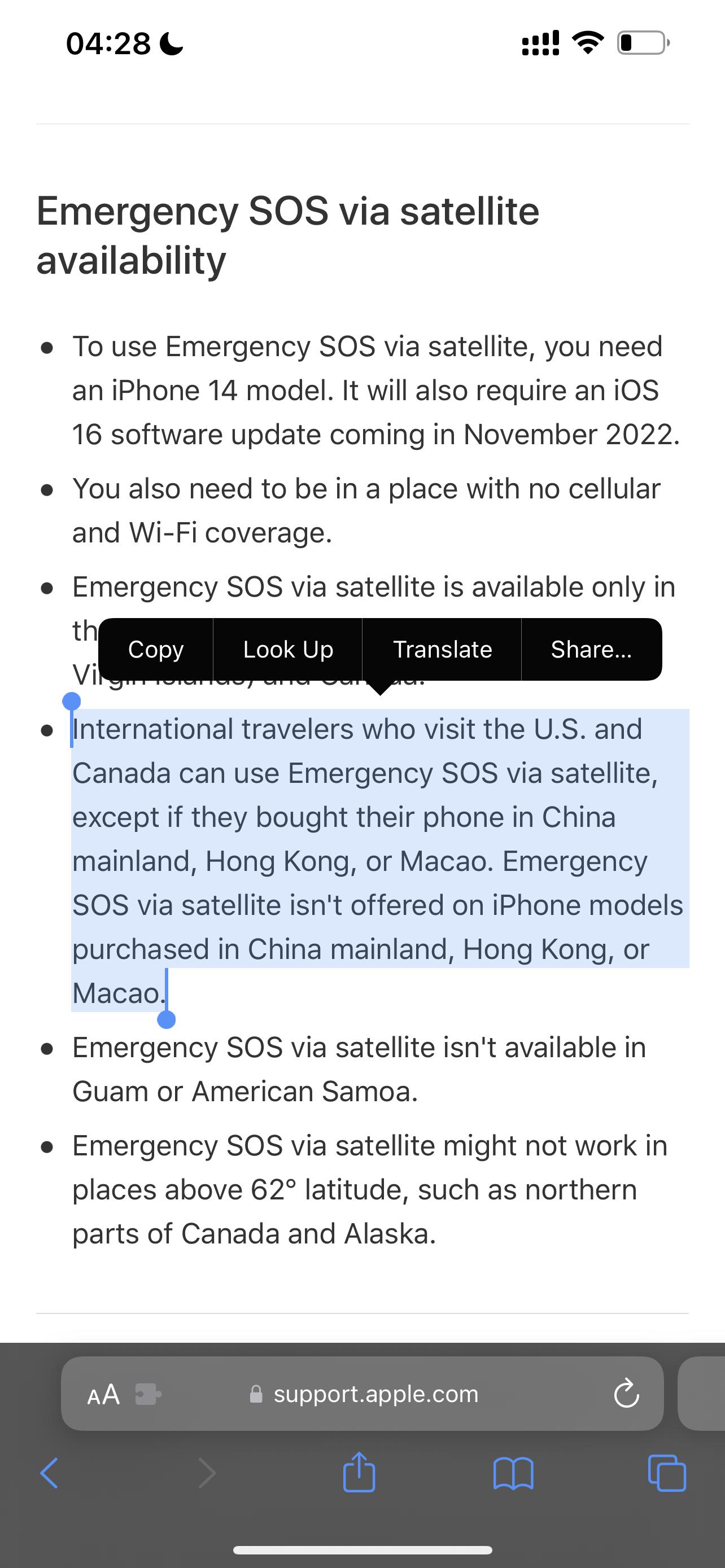Screen dimensions: 725x1568
Task: Open the Safari share sheet
Action: click(359, 1473)
